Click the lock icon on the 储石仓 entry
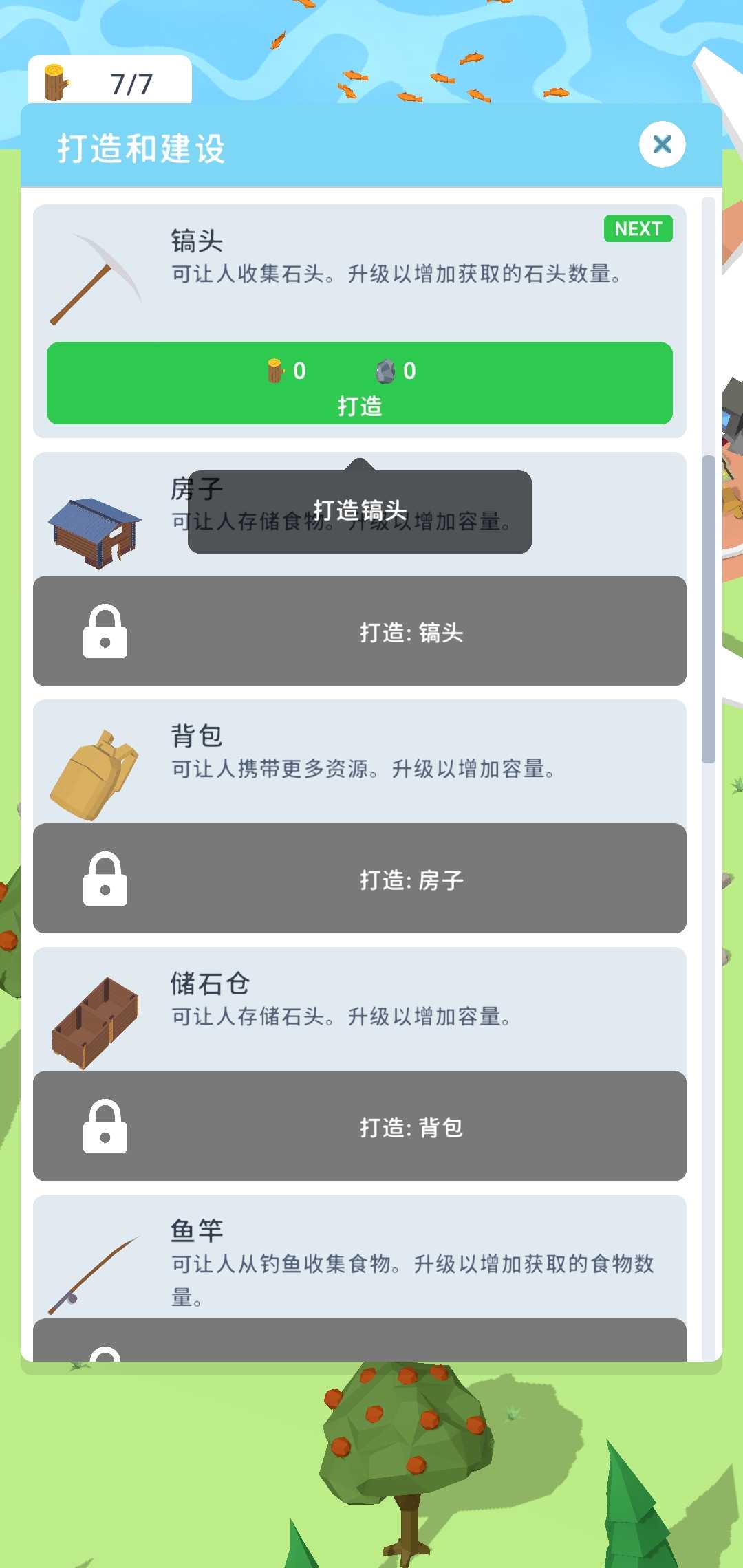The image size is (743, 1568). coord(105,1126)
